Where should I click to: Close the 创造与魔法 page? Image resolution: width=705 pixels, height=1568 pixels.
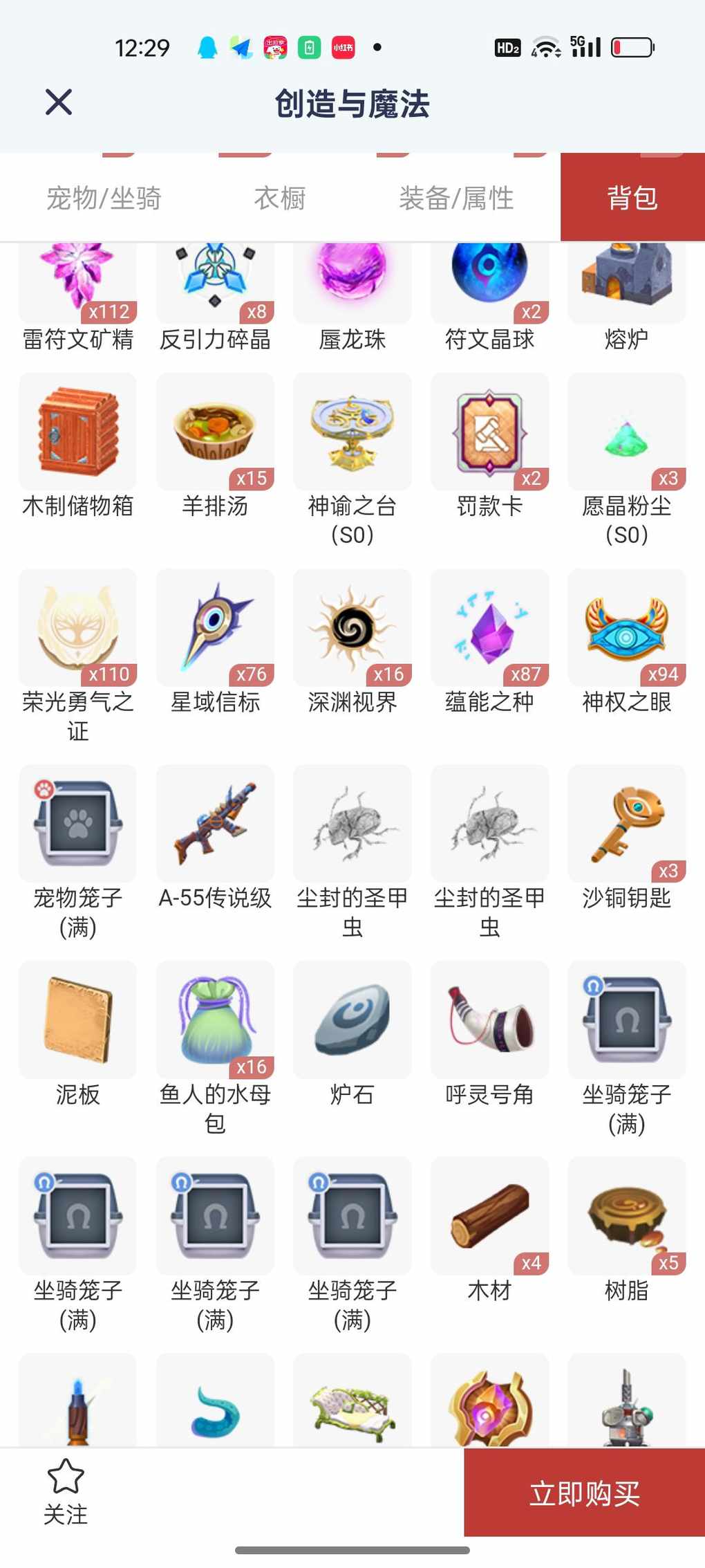pyautogui.click(x=59, y=102)
